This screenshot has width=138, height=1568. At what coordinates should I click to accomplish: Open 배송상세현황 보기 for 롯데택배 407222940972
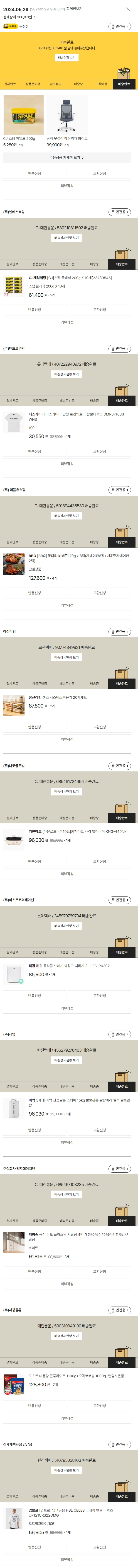pos(67,374)
